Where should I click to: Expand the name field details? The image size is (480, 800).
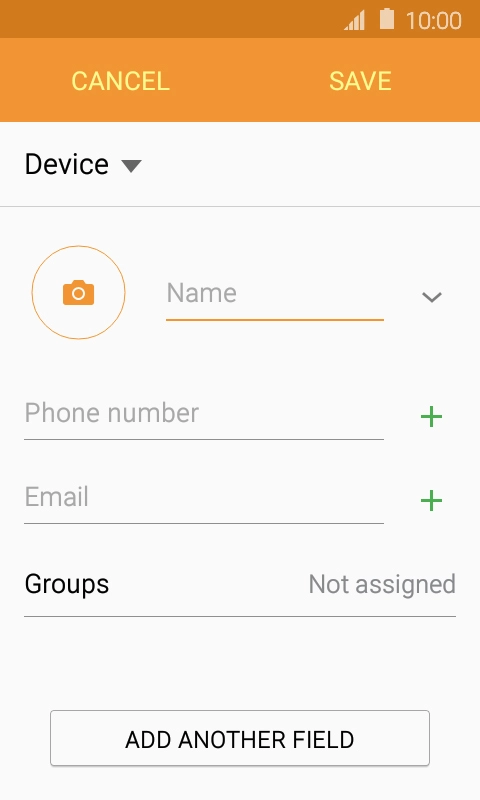coord(432,296)
